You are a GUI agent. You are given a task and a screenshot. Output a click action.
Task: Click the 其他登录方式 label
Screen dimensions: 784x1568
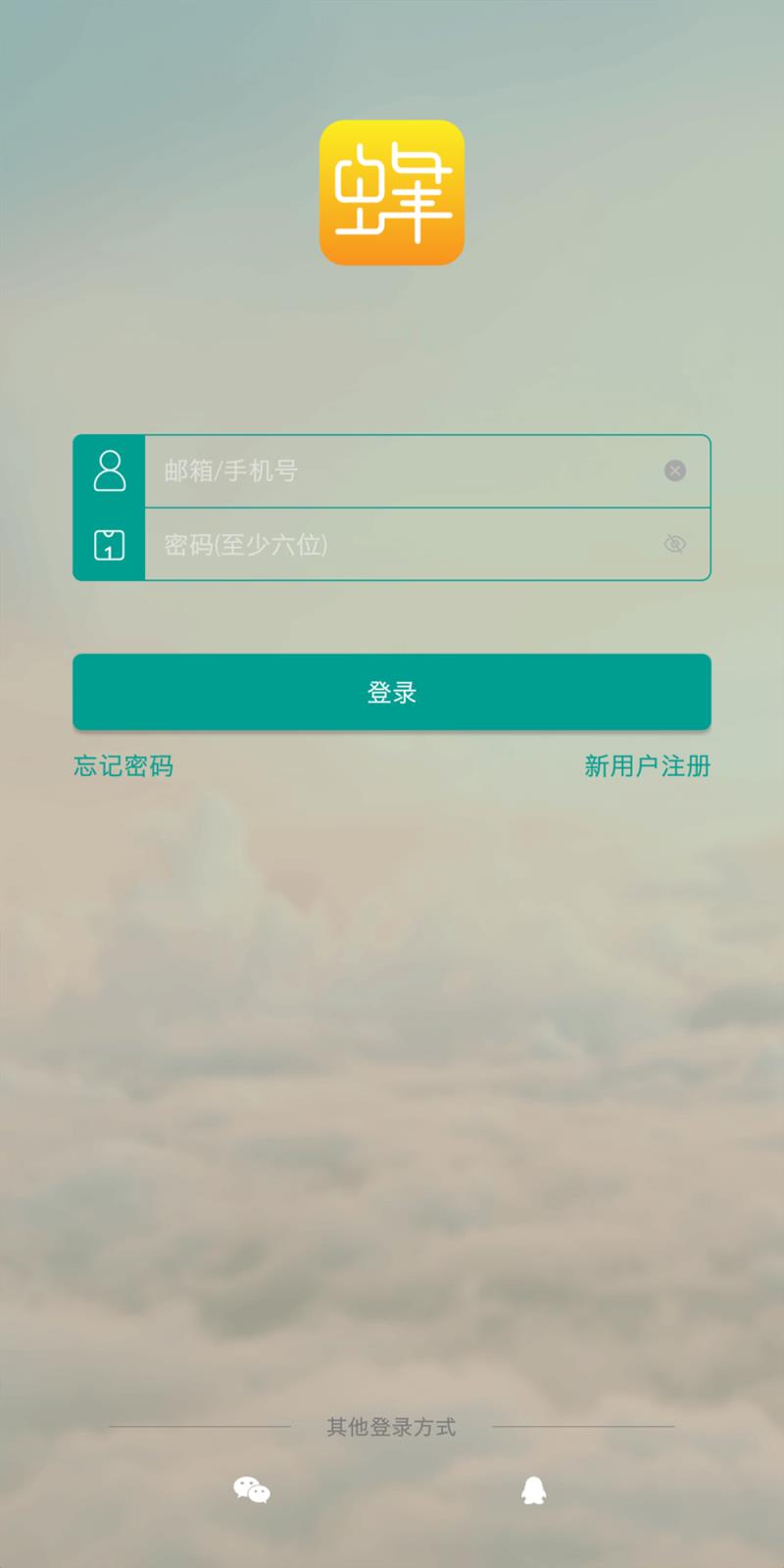coord(391,1427)
